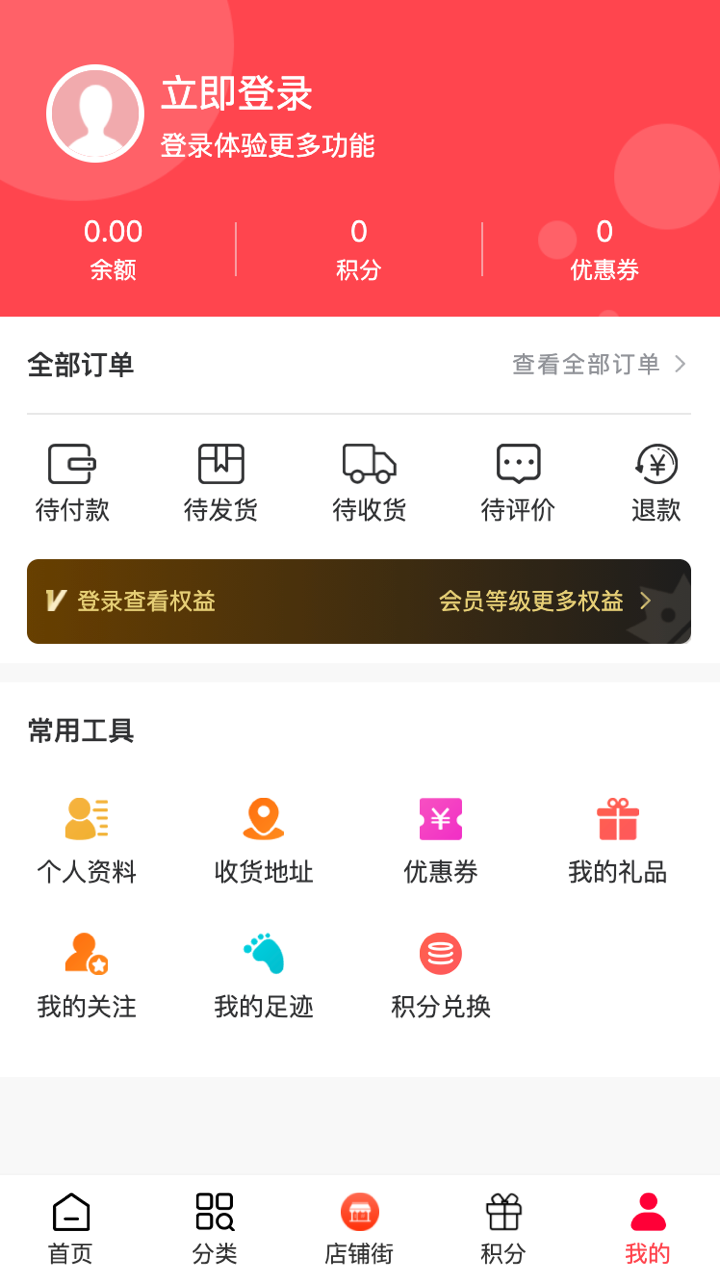The width and height of the screenshot is (720, 1280).
Task: Open 待评价 orders
Action: pyautogui.click(x=518, y=483)
